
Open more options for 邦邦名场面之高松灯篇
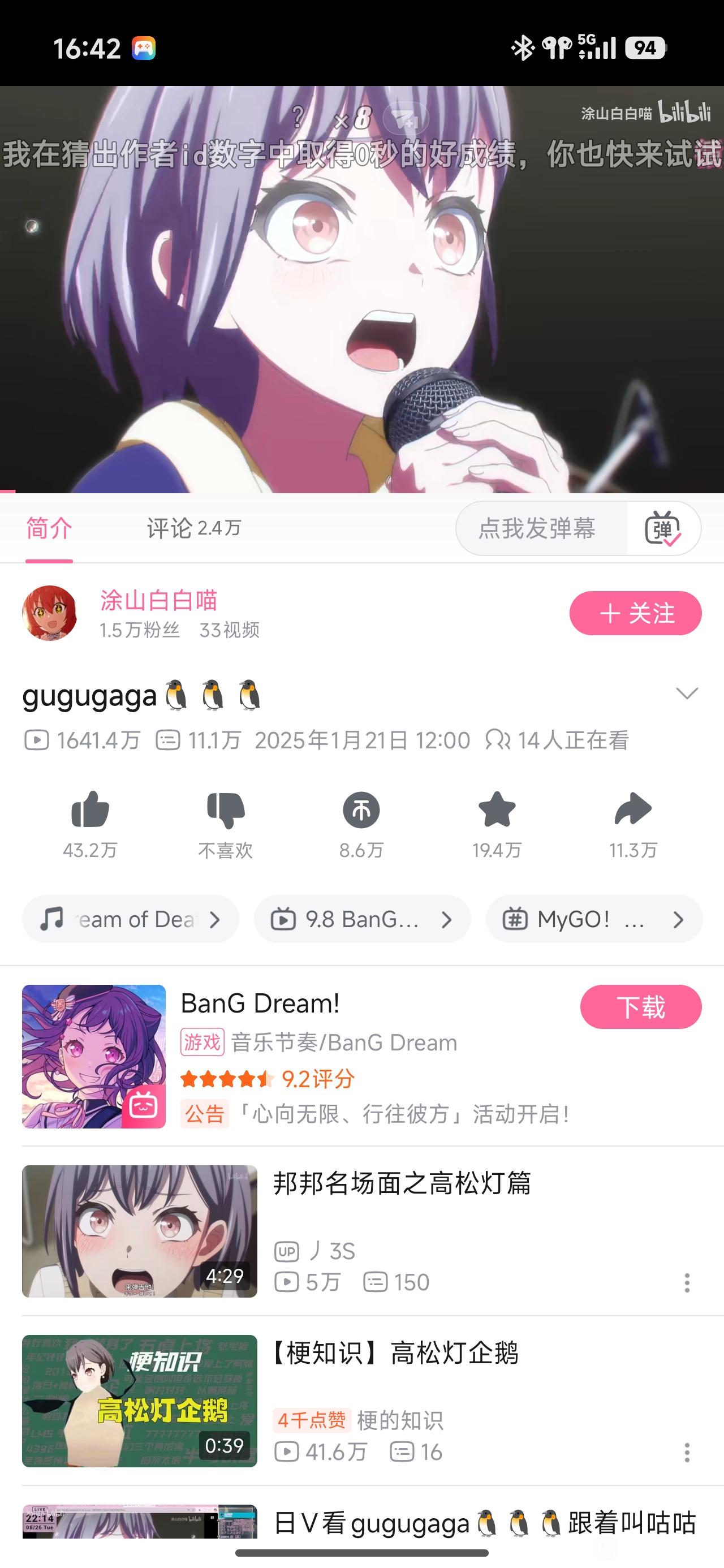coord(687,1282)
